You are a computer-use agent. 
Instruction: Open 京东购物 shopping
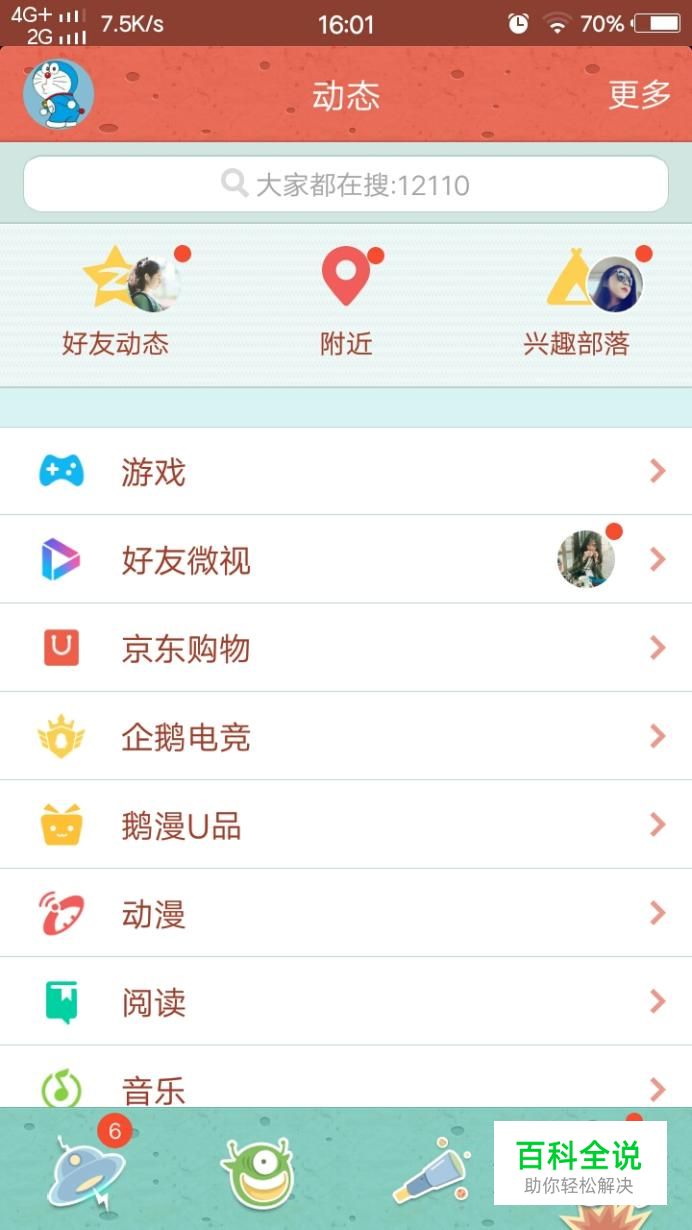point(346,648)
